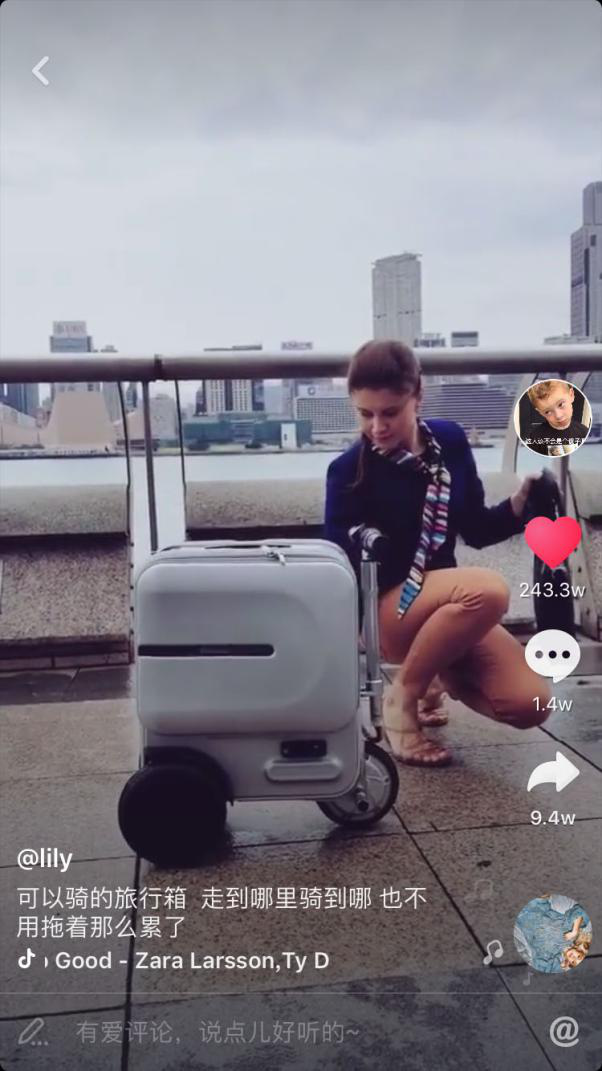Share this video via the arrow
The width and height of the screenshot is (602, 1071).
pos(552,773)
